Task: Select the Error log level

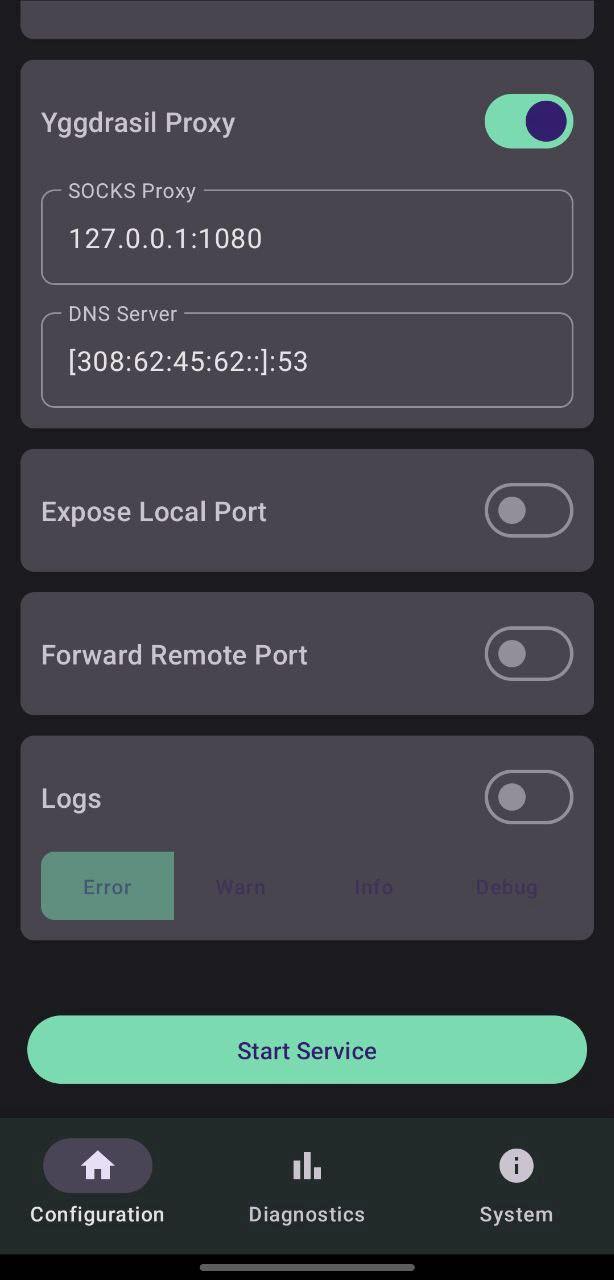Action: pyautogui.click(x=107, y=887)
